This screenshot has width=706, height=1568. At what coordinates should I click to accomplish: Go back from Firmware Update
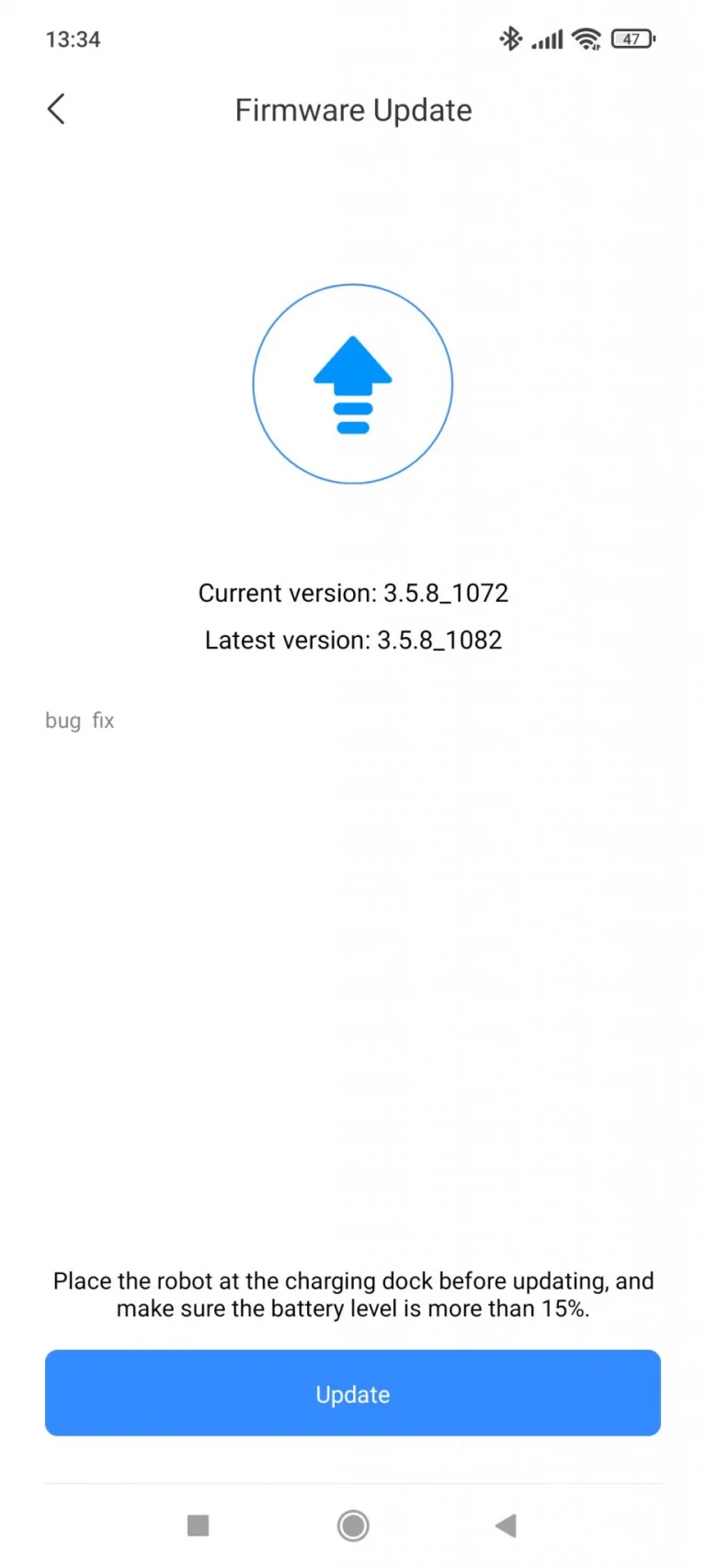(56, 109)
